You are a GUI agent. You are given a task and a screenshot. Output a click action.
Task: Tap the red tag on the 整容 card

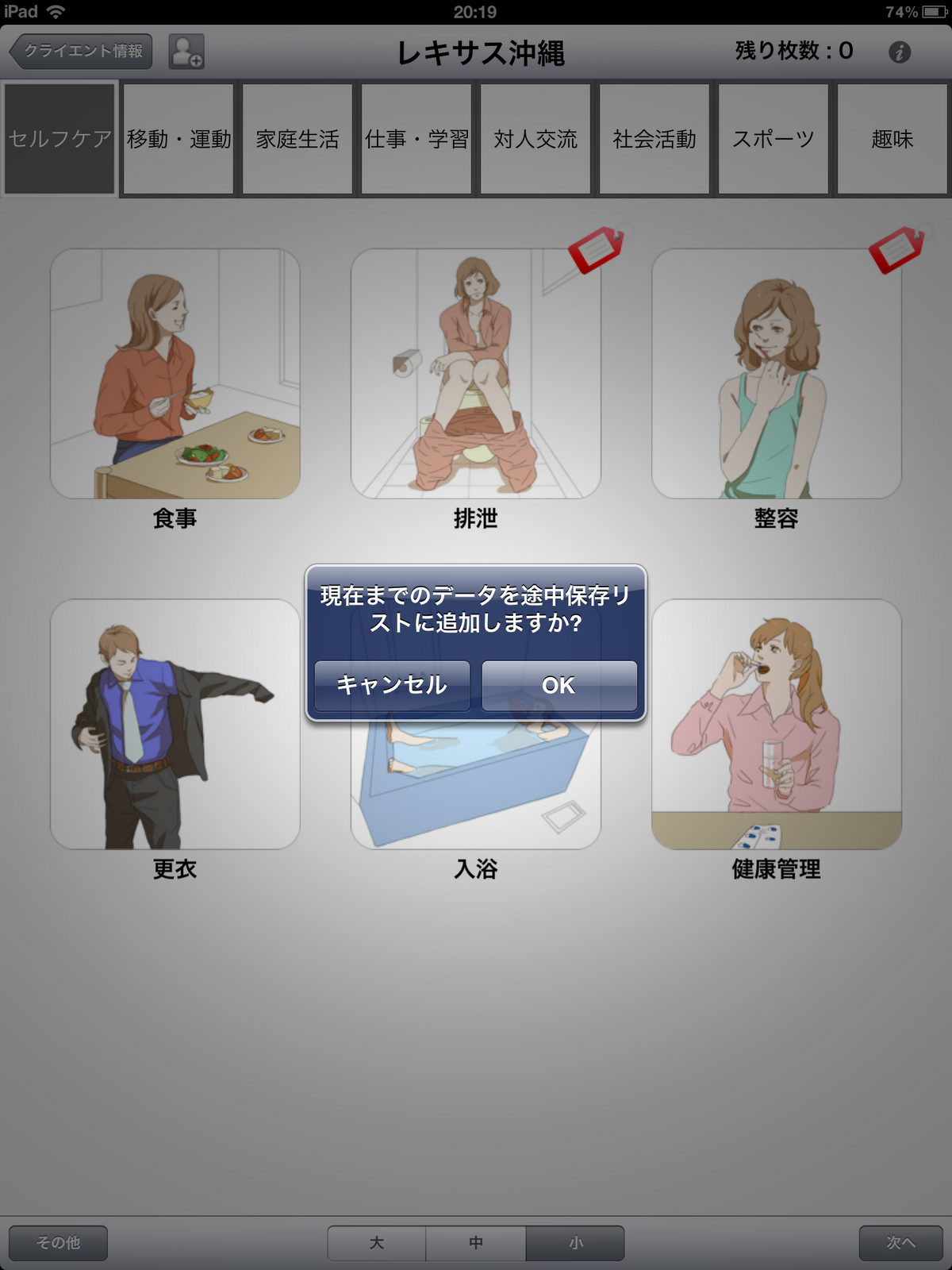pos(896,248)
